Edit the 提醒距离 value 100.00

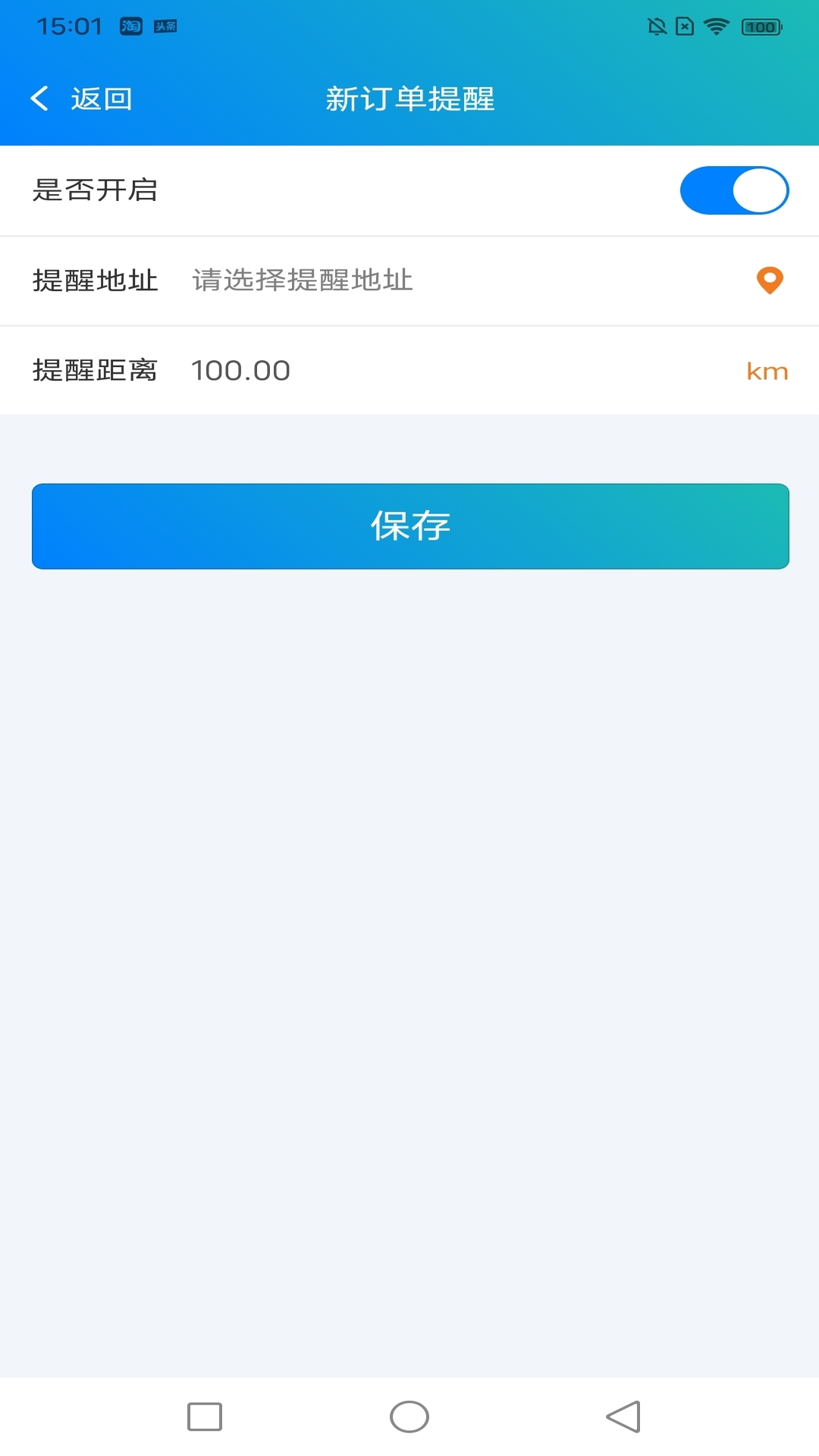[241, 371]
